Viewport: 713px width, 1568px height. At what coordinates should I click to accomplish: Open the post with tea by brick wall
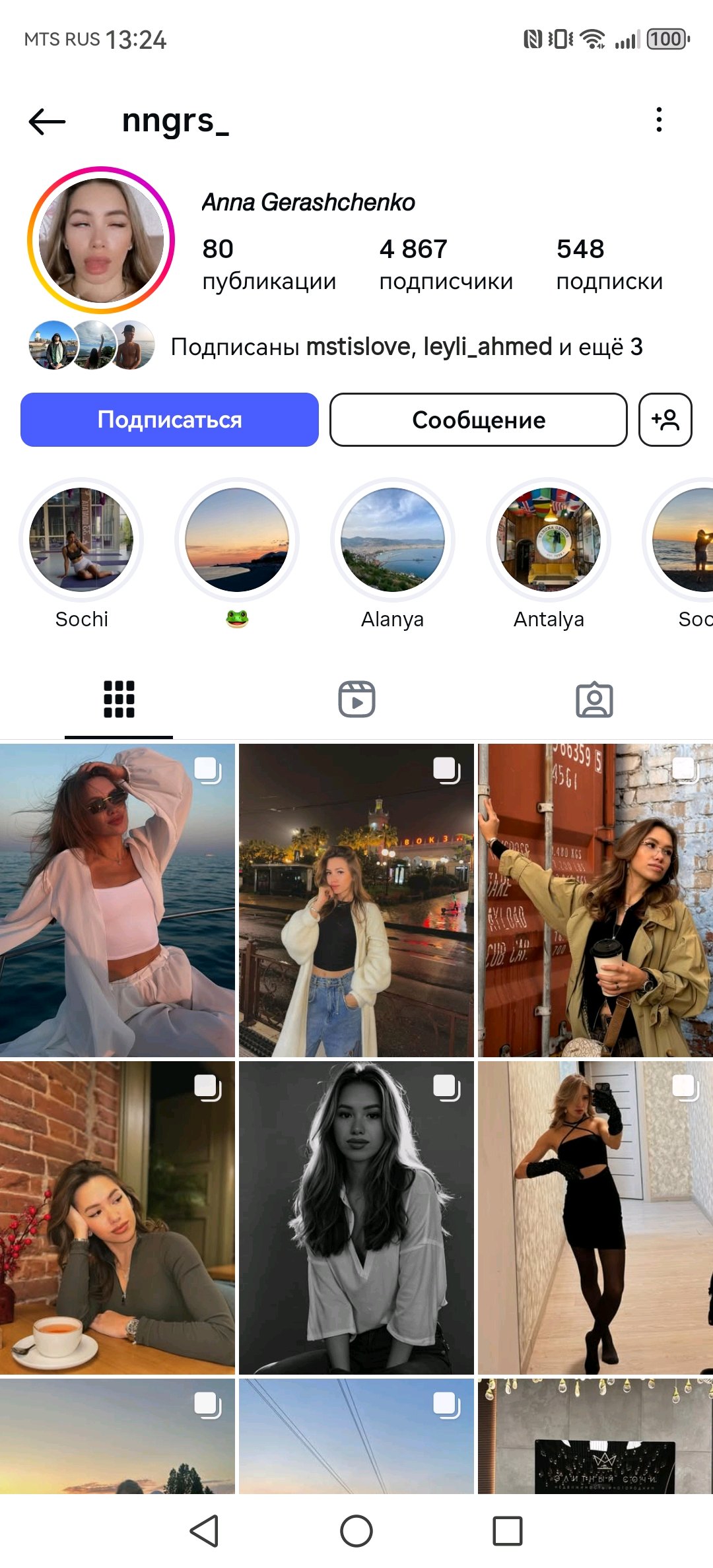pyautogui.click(x=118, y=1218)
